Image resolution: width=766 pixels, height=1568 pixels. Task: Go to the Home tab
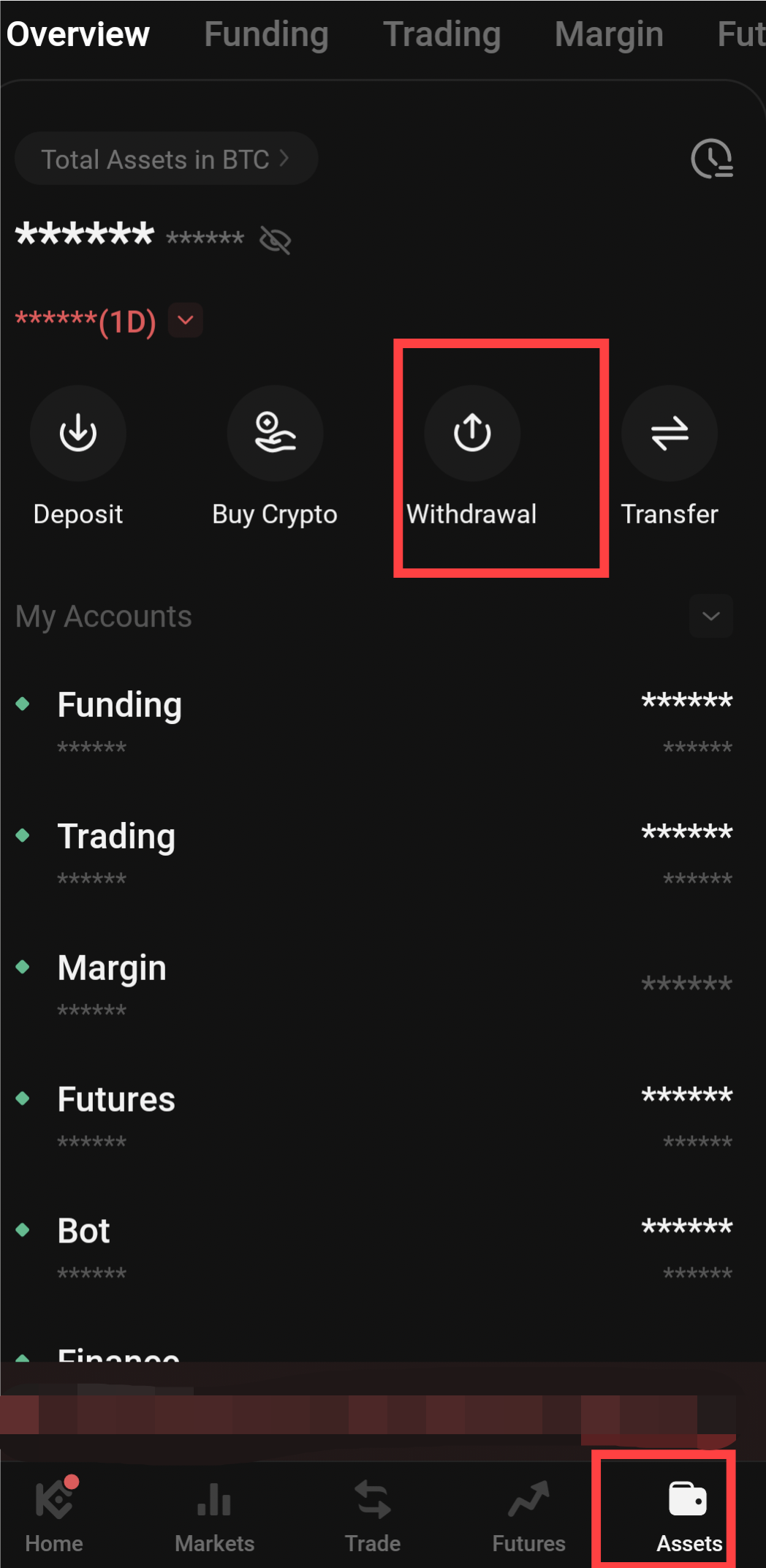[54, 1515]
